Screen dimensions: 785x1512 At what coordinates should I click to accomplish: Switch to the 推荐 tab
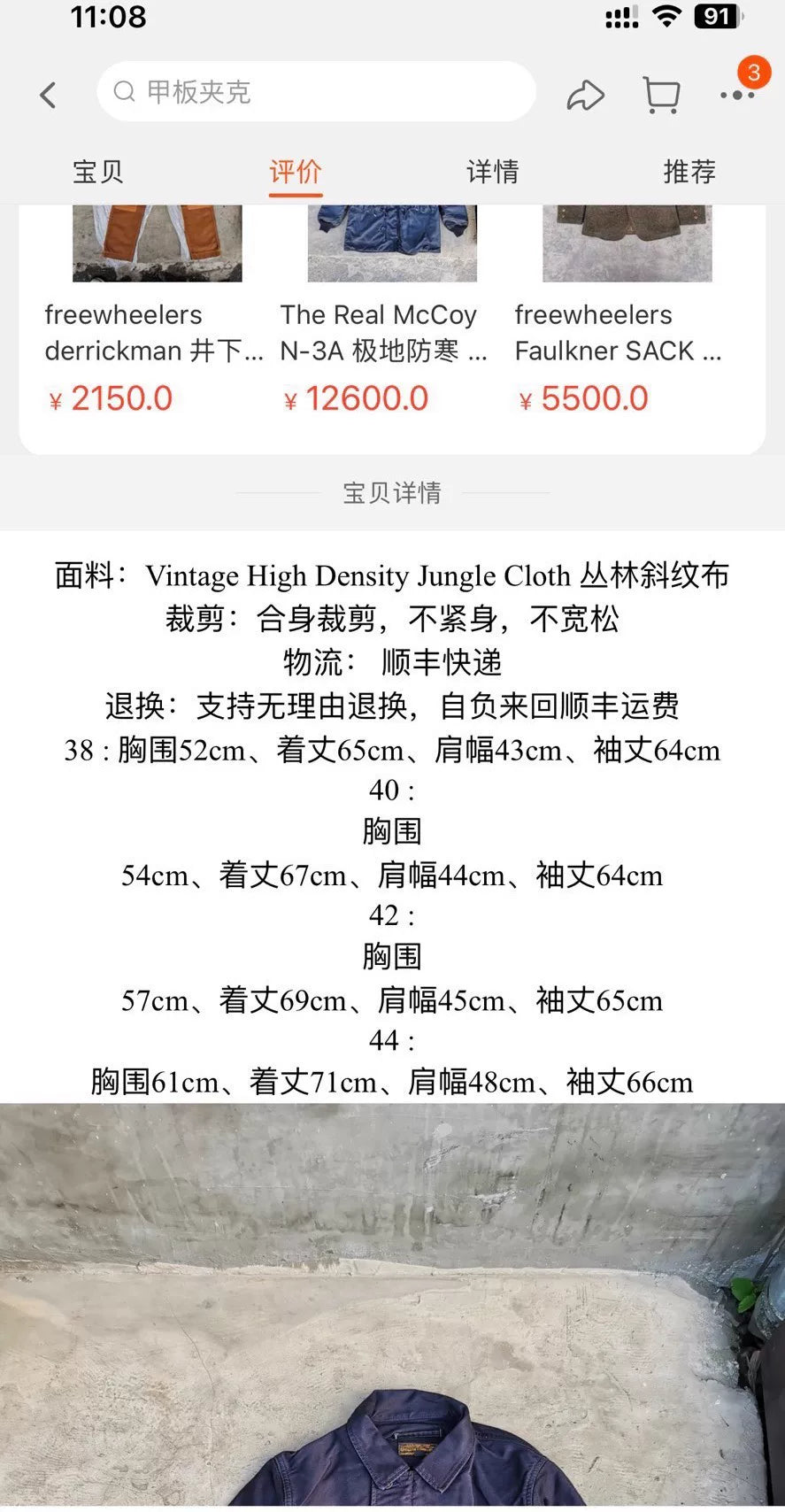click(689, 171)
